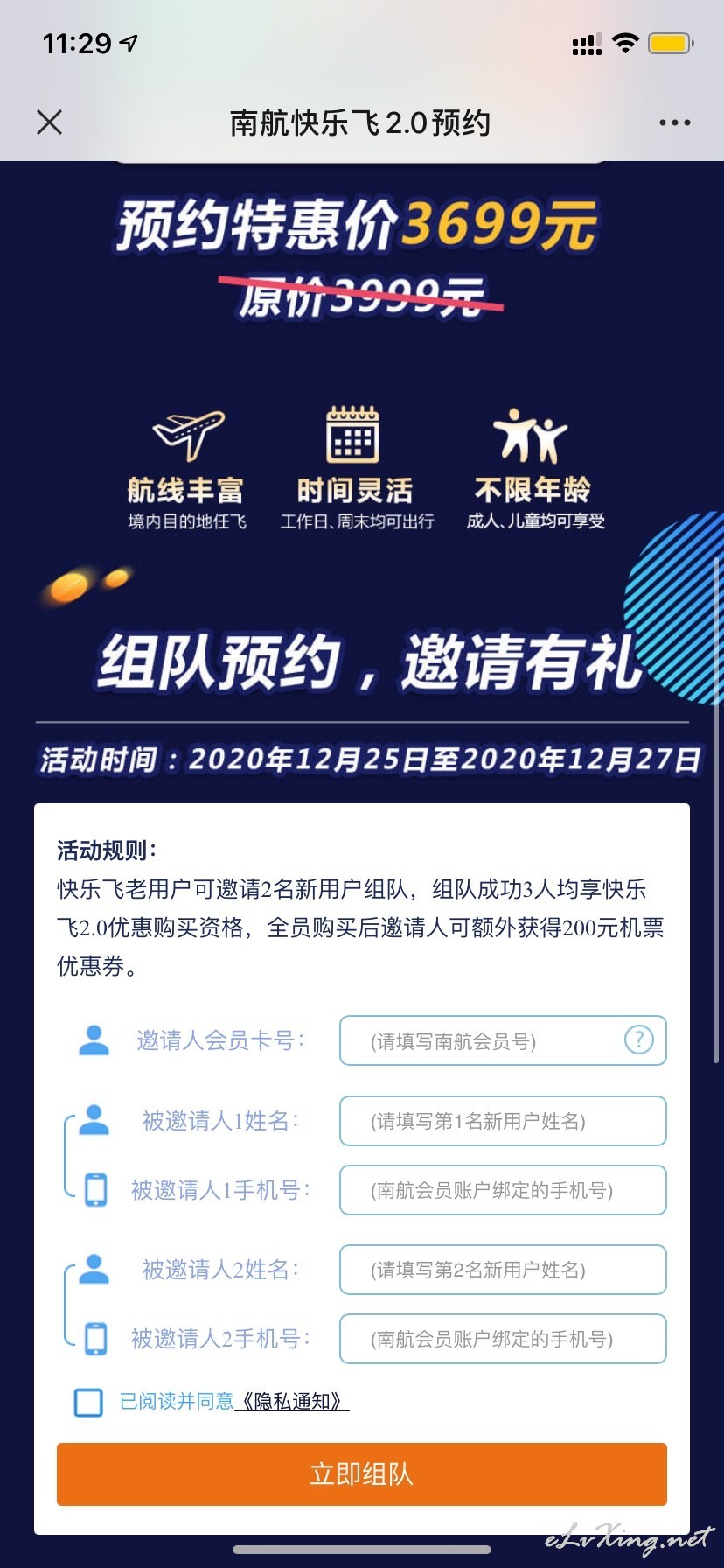Focus the 被邀请人2手机号 field
Screen dimensions: 724x1568
[x=503, y=1339]
